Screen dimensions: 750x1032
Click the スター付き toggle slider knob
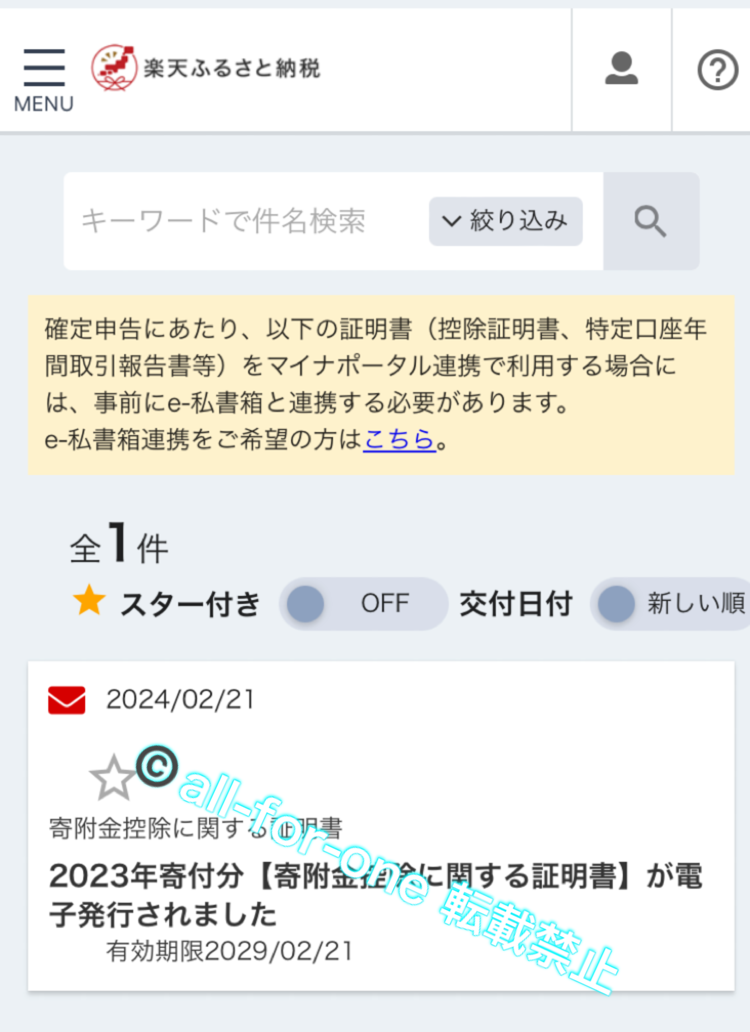point(305,603)
